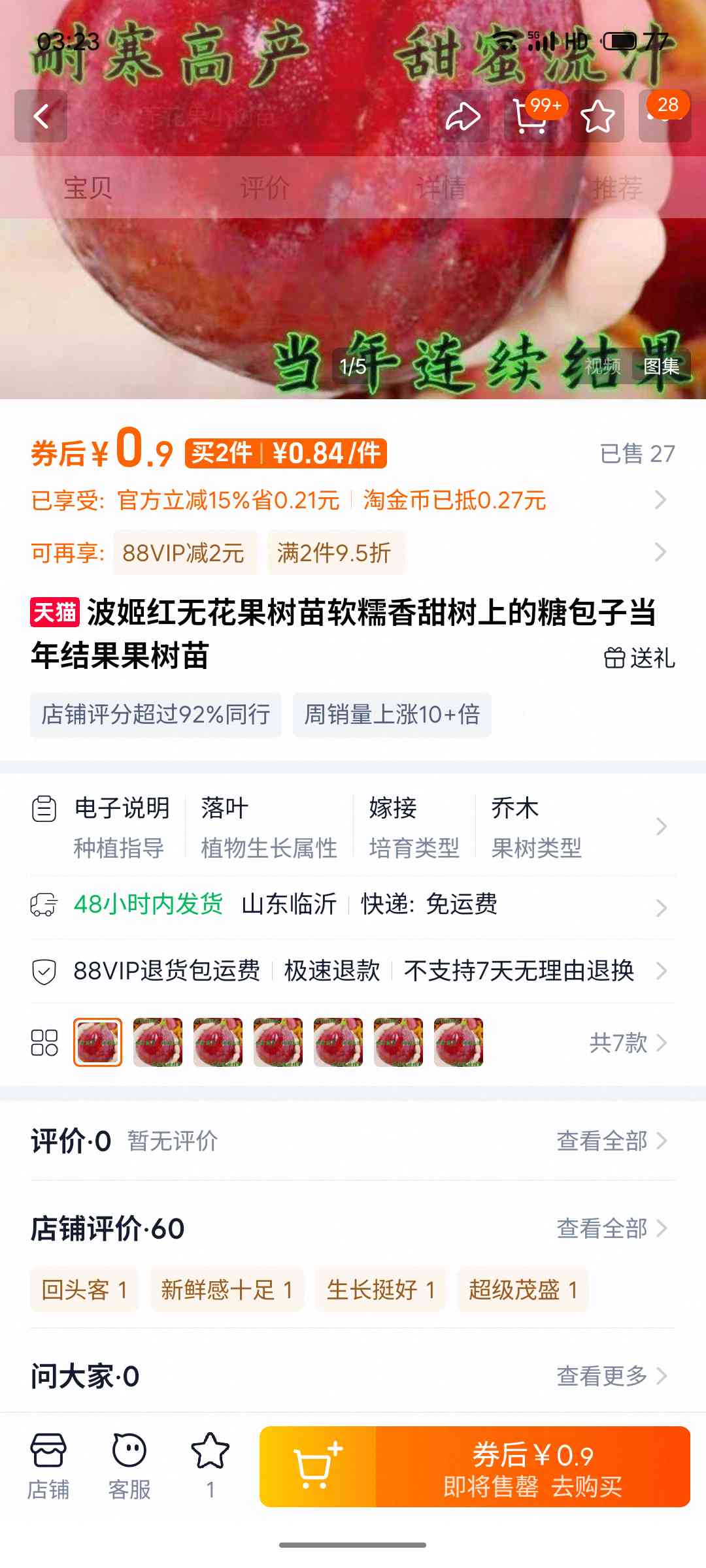706x1568 pixels.
Task: Switch to the 详情 tab
Action: [x=441, y=188]
